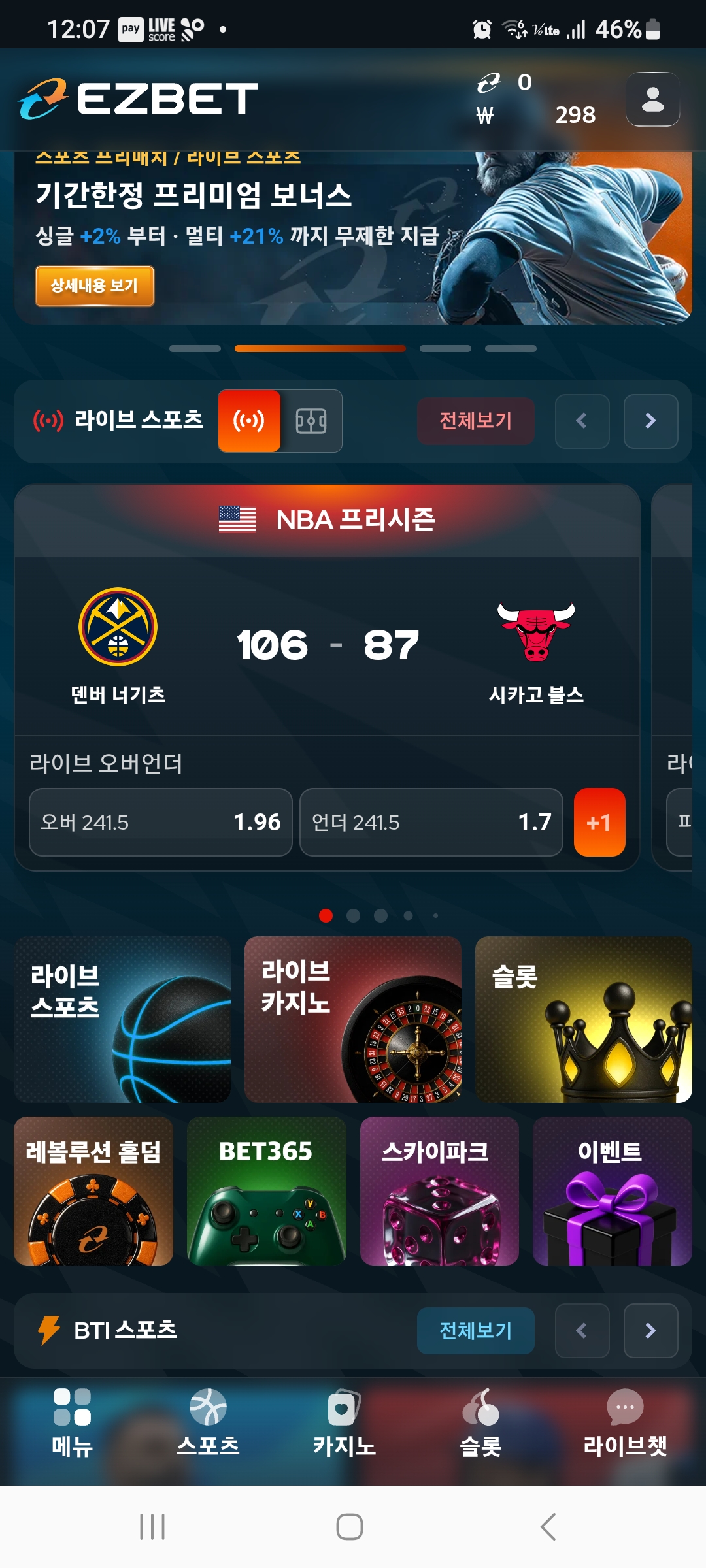This screenshot has width=706, height=1568.
Task: View the 이벤트 gift tile
Action: 612,1190
